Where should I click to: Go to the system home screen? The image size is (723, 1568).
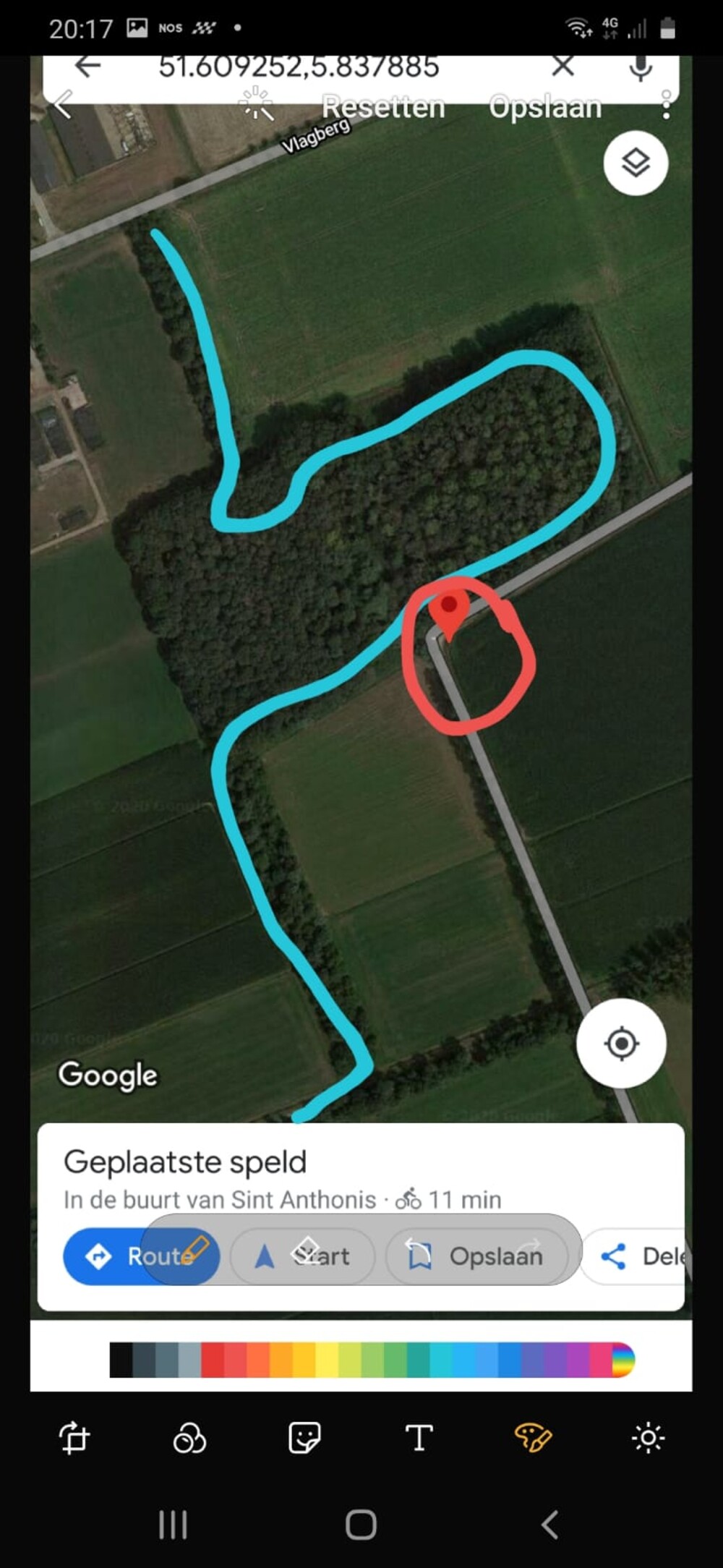[x=361, y=1525]
